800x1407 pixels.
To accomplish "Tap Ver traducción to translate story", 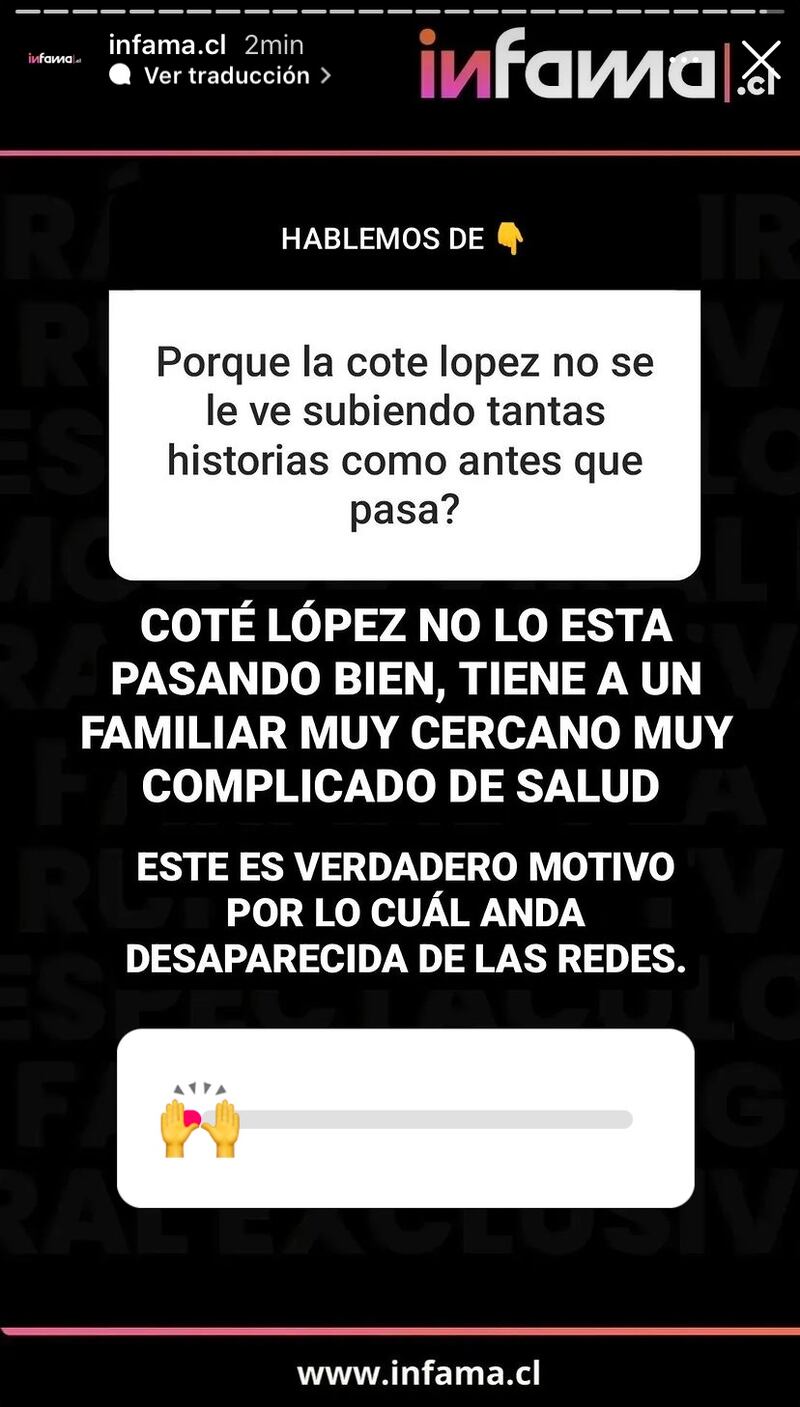I will (226, 76).
